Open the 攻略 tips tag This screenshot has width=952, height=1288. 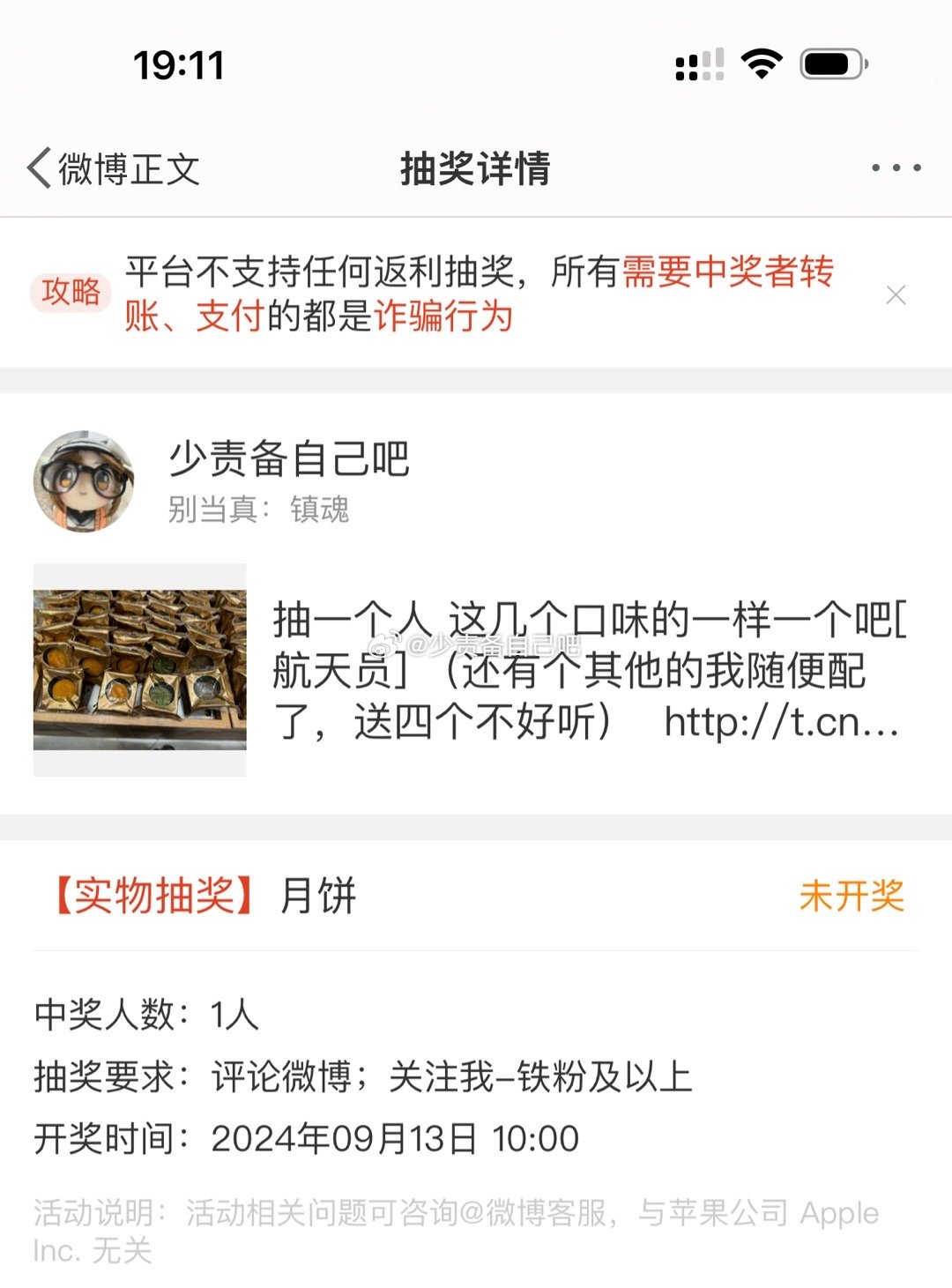point(71,292)
